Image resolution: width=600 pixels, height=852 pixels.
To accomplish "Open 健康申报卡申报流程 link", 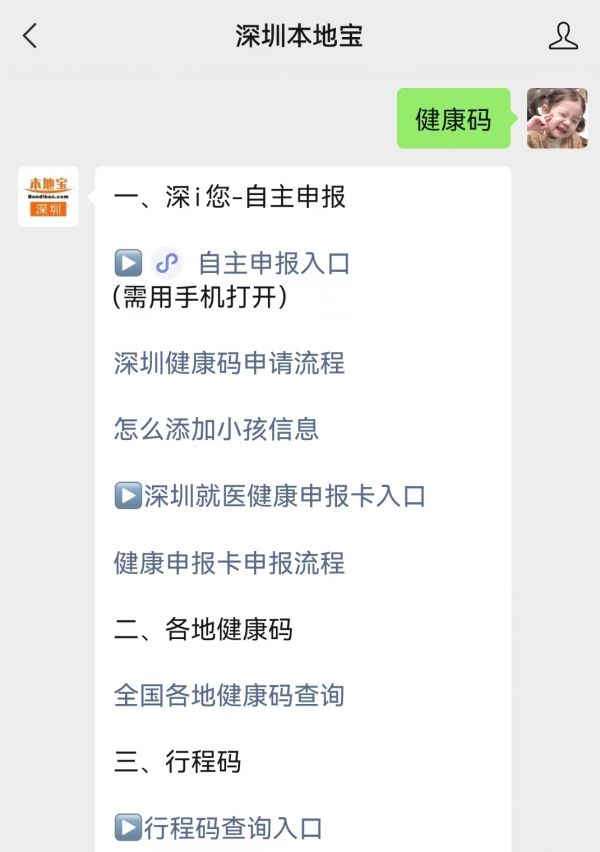I will point(229,562).
